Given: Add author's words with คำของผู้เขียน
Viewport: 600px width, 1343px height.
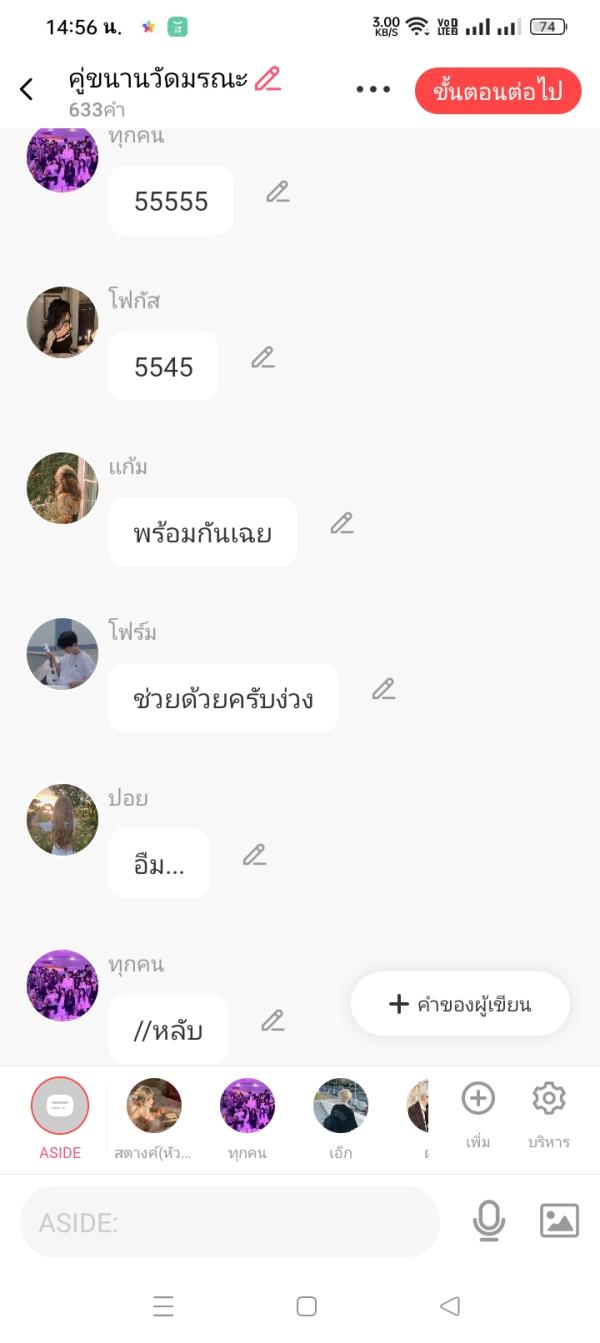Looking at the screenshot, I should 460,1004.
